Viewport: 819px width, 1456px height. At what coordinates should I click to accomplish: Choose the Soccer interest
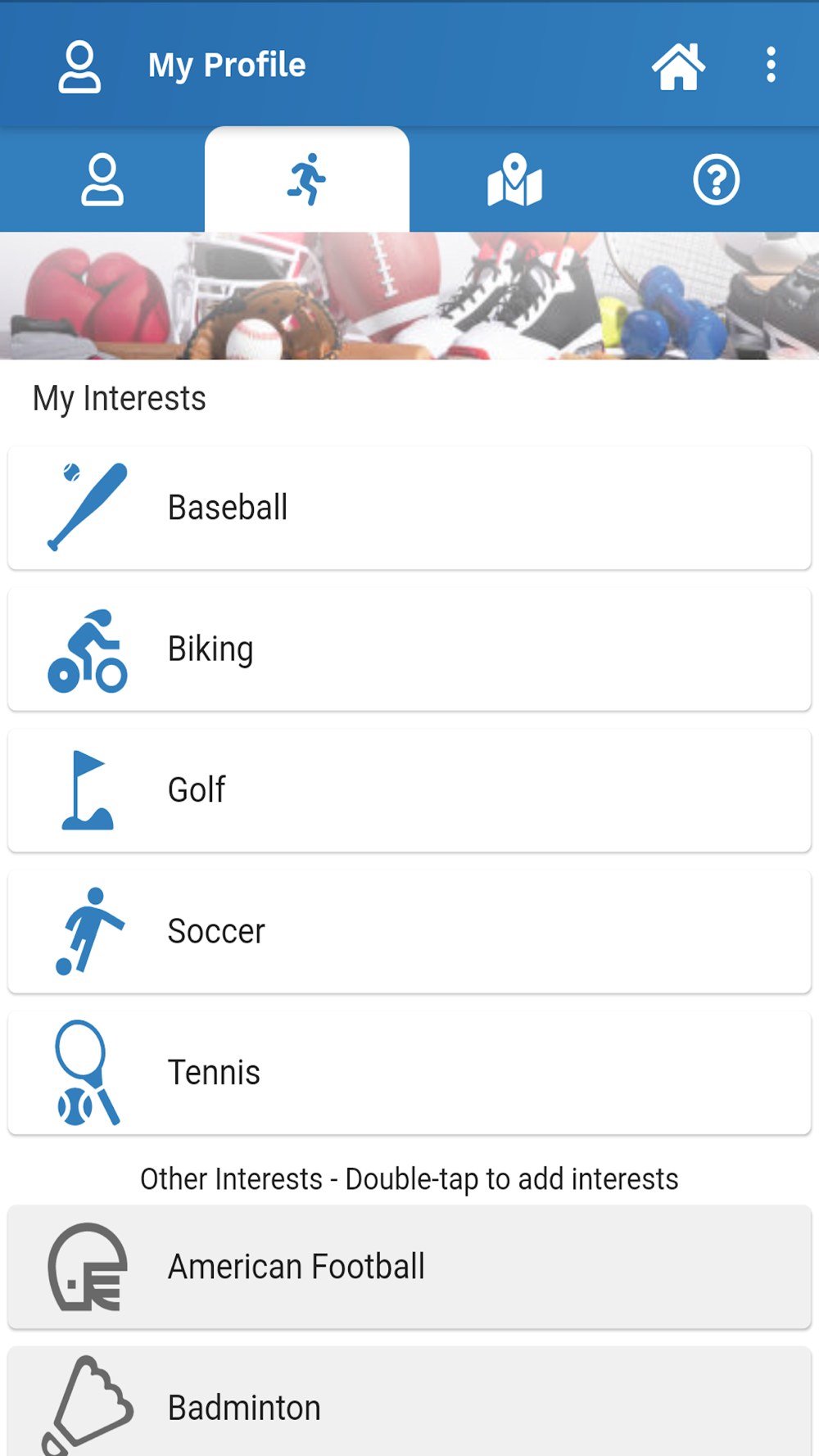(x=409, y=932)
